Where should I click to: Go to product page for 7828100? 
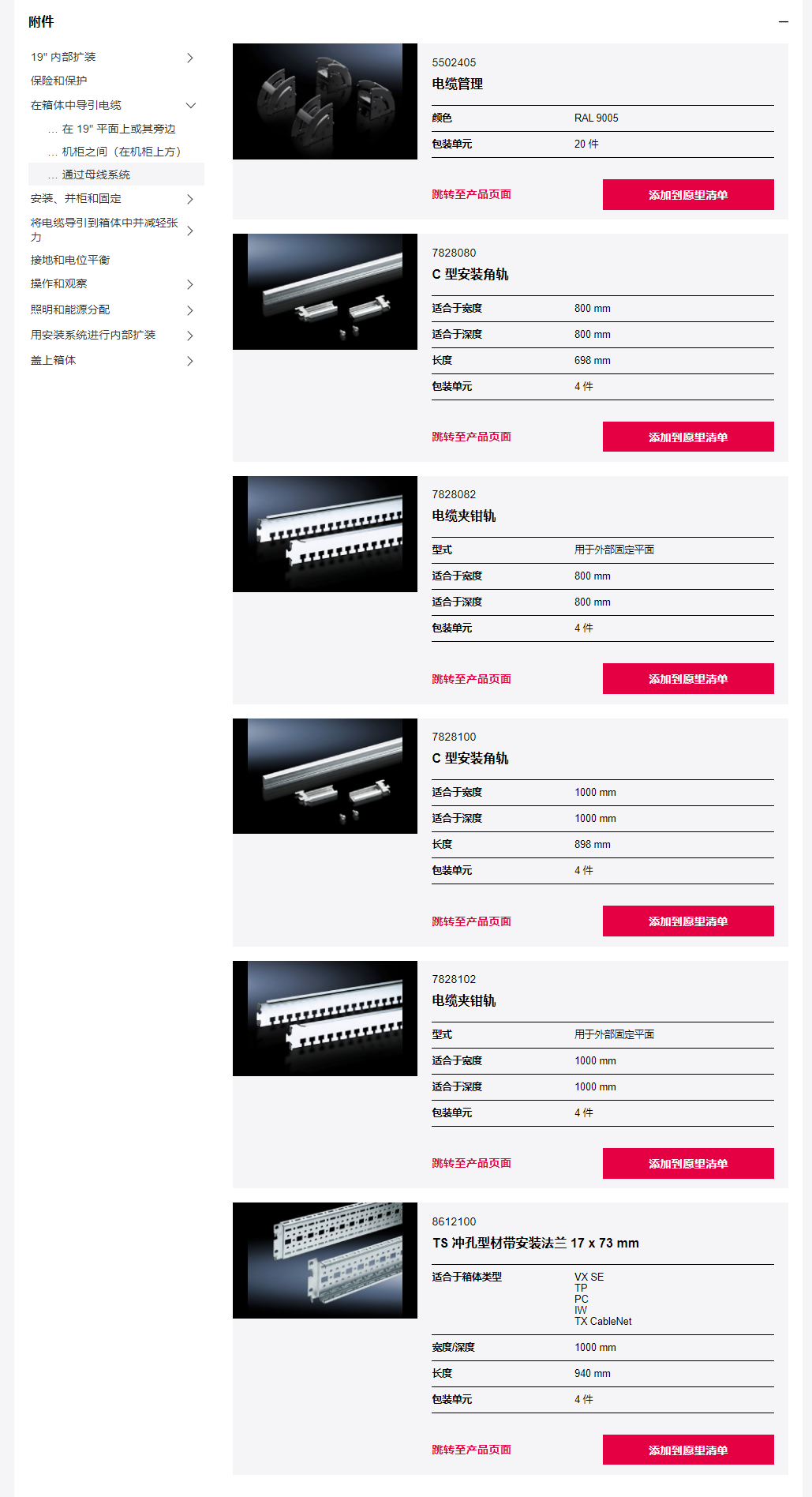[x=471, y=921]
